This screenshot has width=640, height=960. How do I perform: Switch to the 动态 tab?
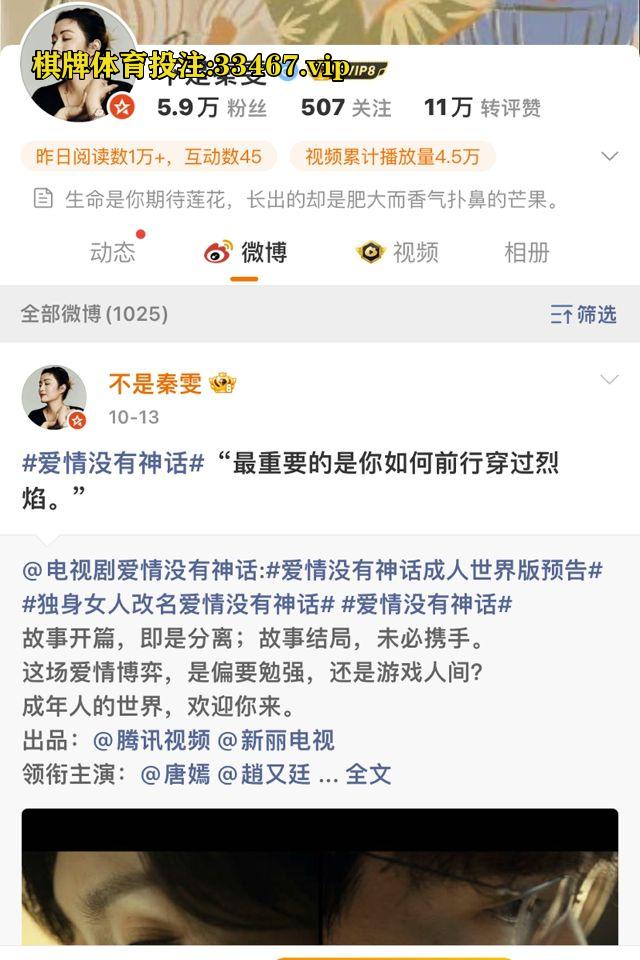112,253
